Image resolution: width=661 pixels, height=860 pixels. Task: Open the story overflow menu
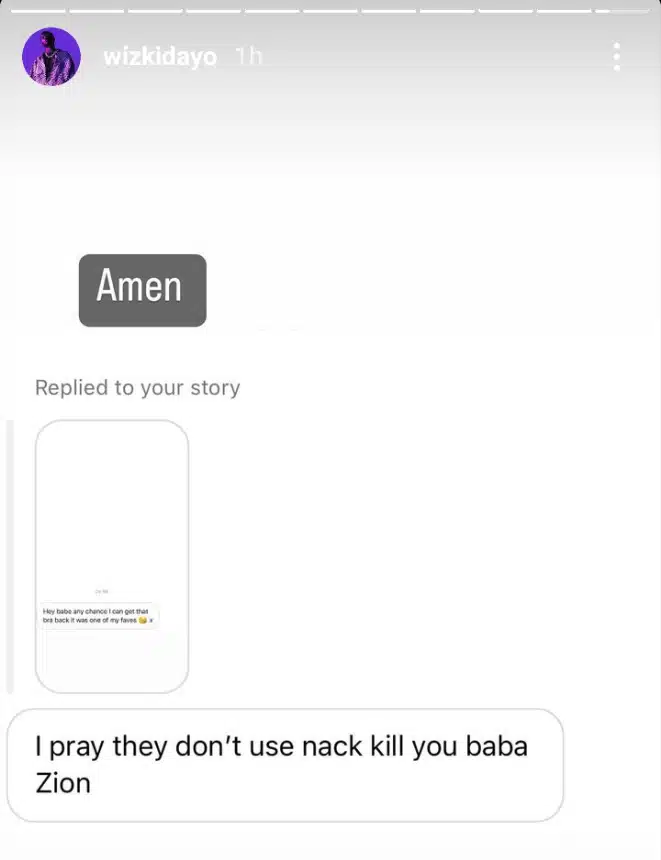[617, 57]
